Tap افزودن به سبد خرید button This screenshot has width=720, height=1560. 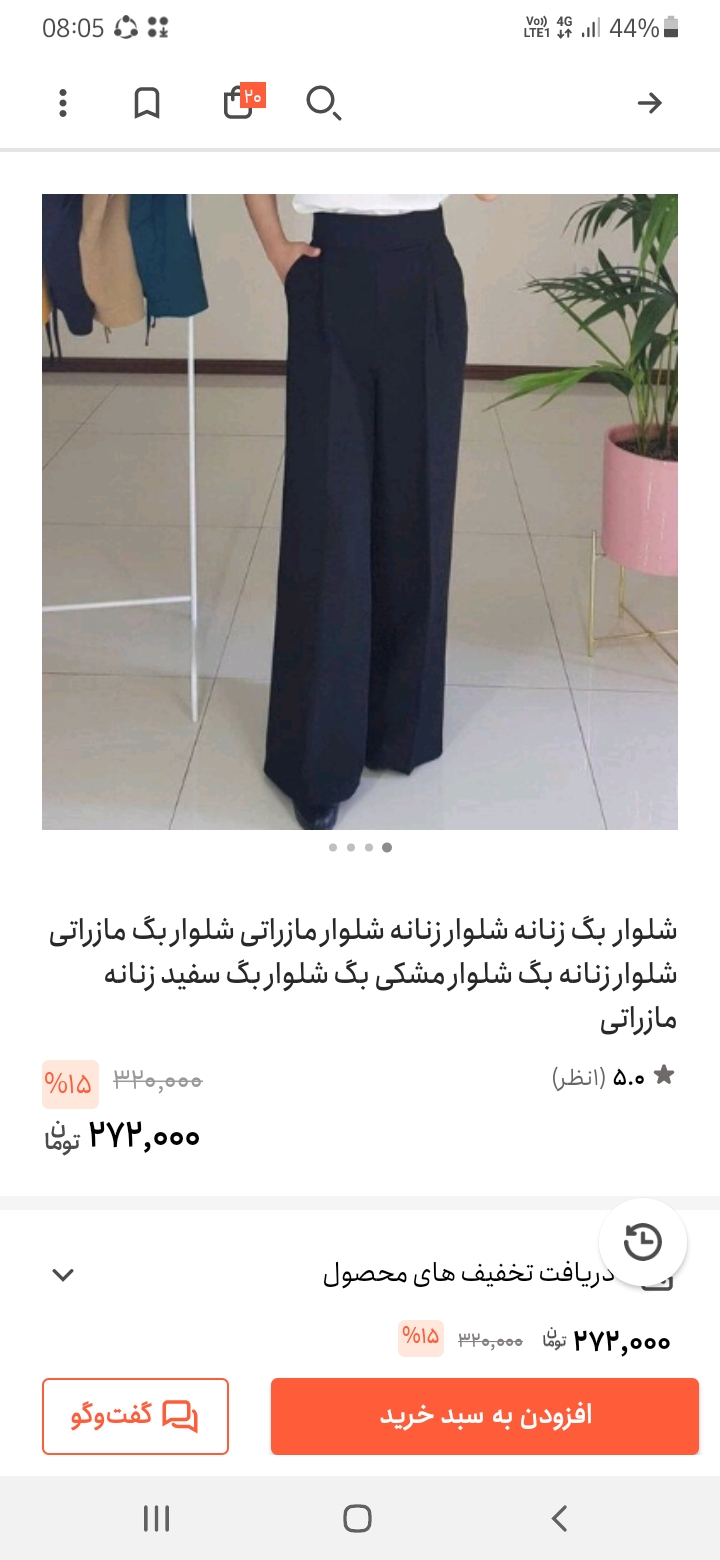click(x=484, y=1416)
